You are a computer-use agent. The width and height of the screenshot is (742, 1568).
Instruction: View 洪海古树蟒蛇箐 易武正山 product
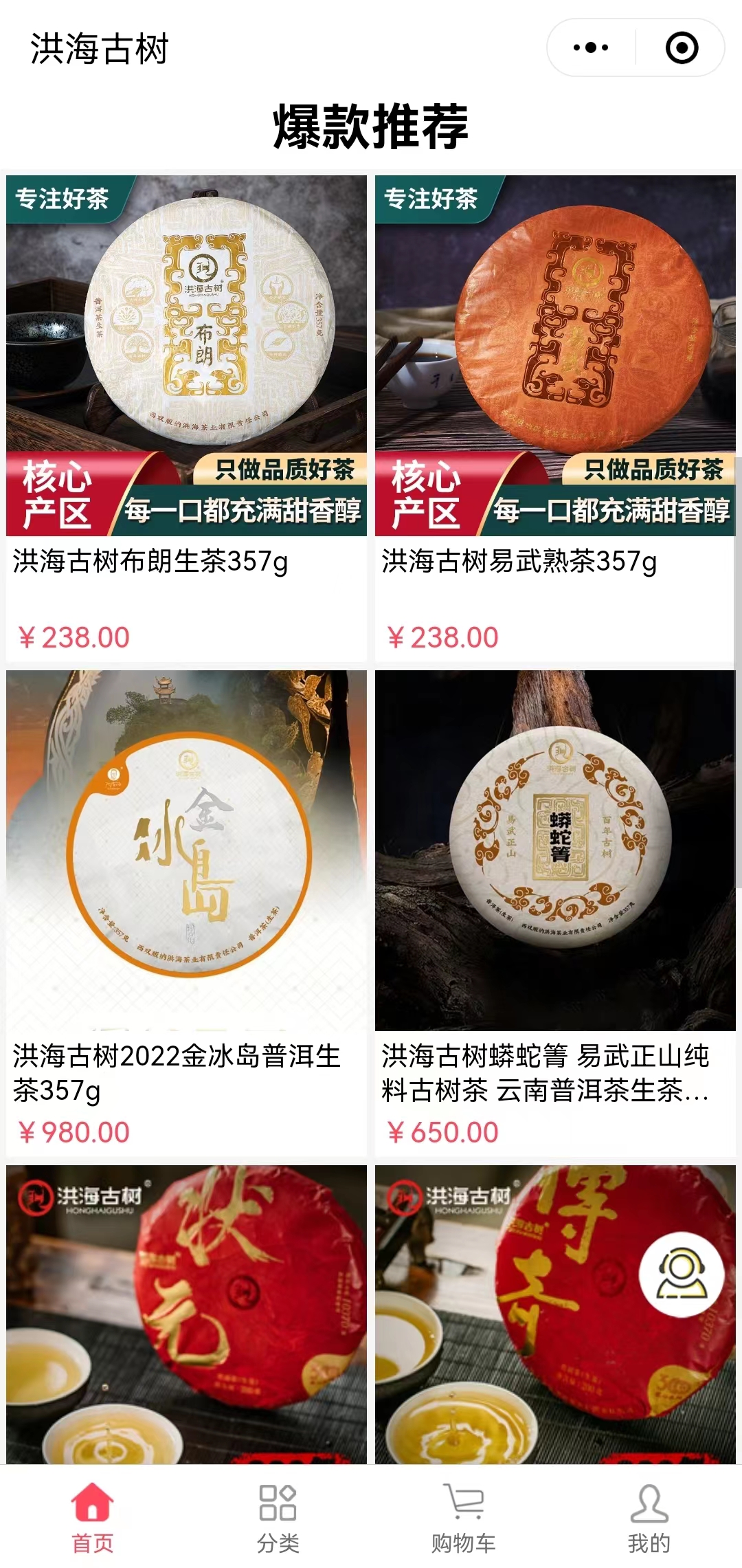click(555, 907)
